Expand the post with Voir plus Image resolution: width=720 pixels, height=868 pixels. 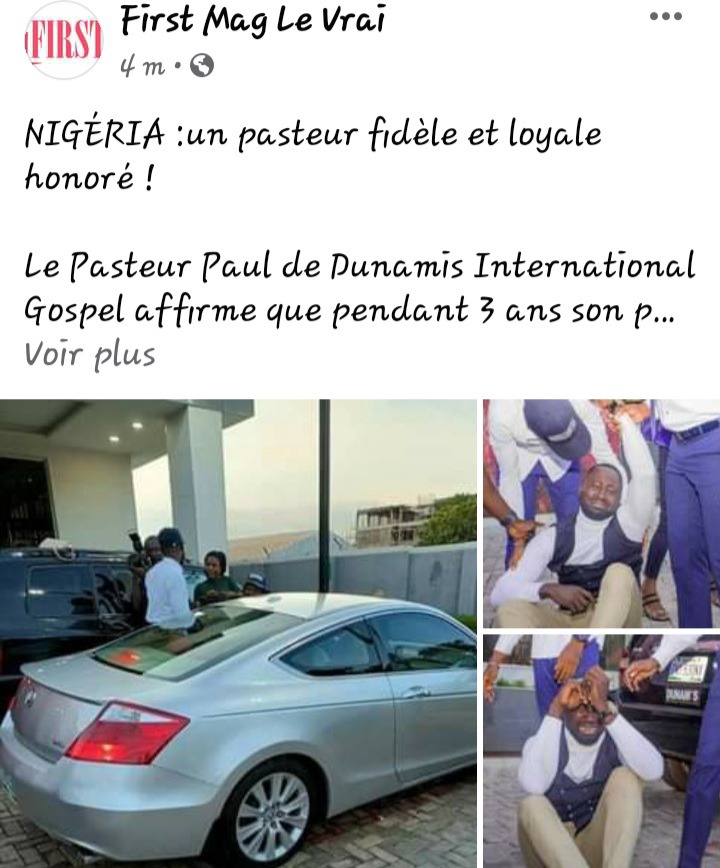click(x=90, y=354)
